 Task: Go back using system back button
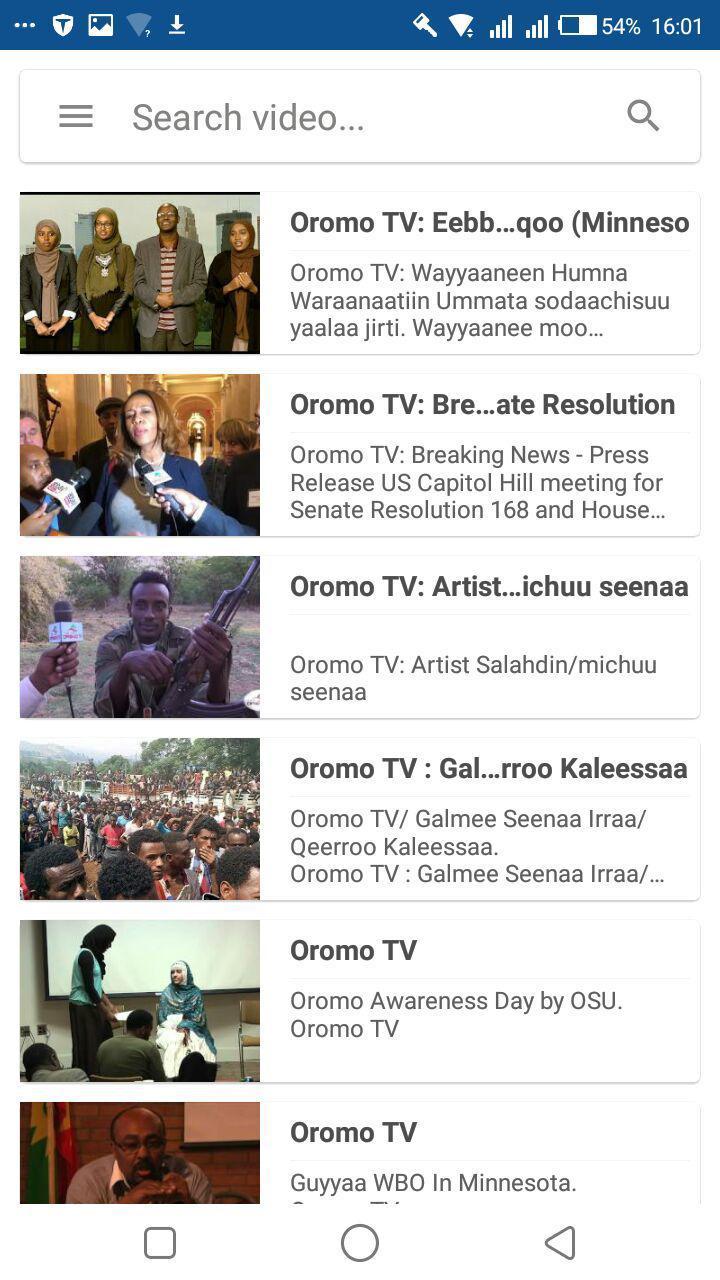(x=560, y=1243)
